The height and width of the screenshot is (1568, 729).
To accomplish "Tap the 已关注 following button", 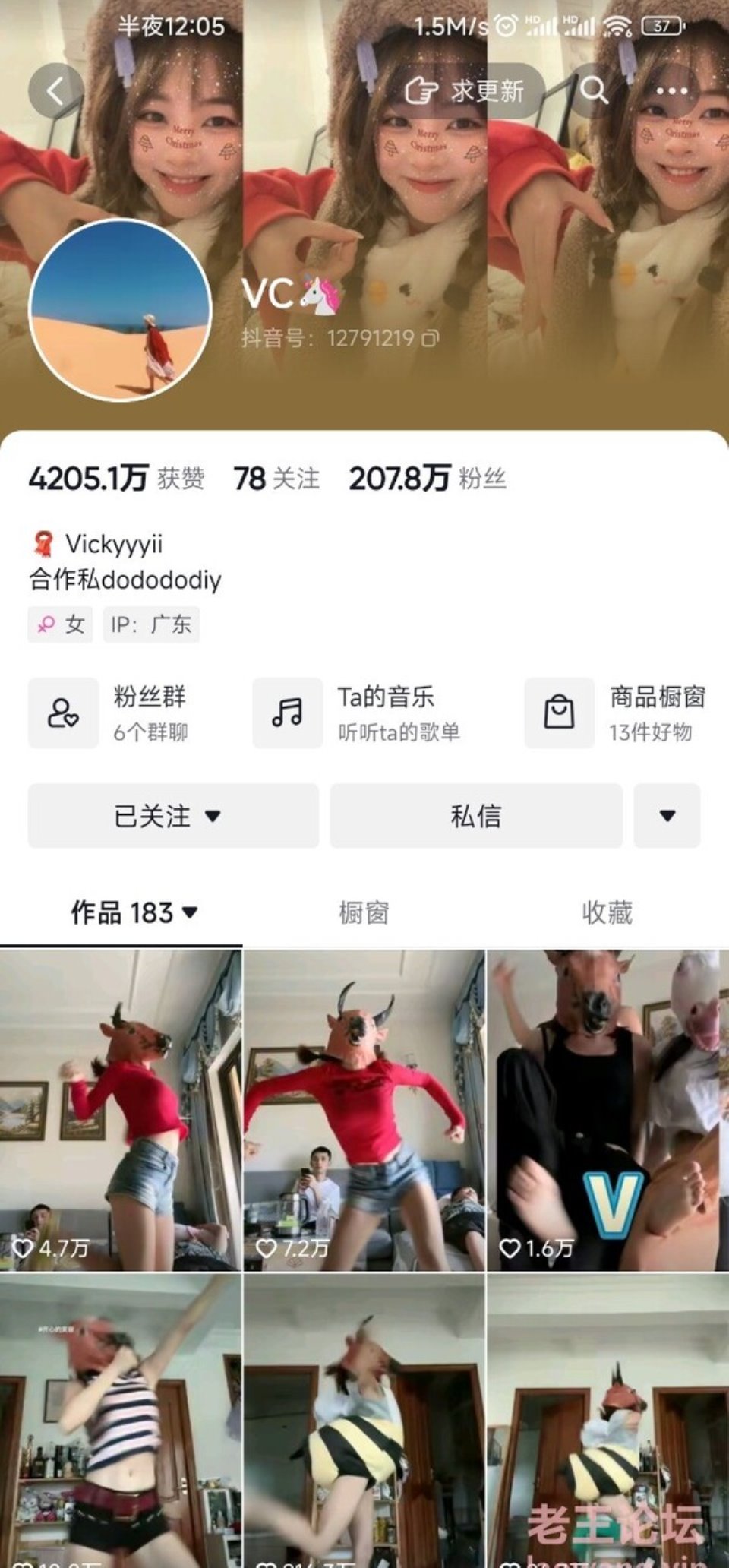I will 173,816.
